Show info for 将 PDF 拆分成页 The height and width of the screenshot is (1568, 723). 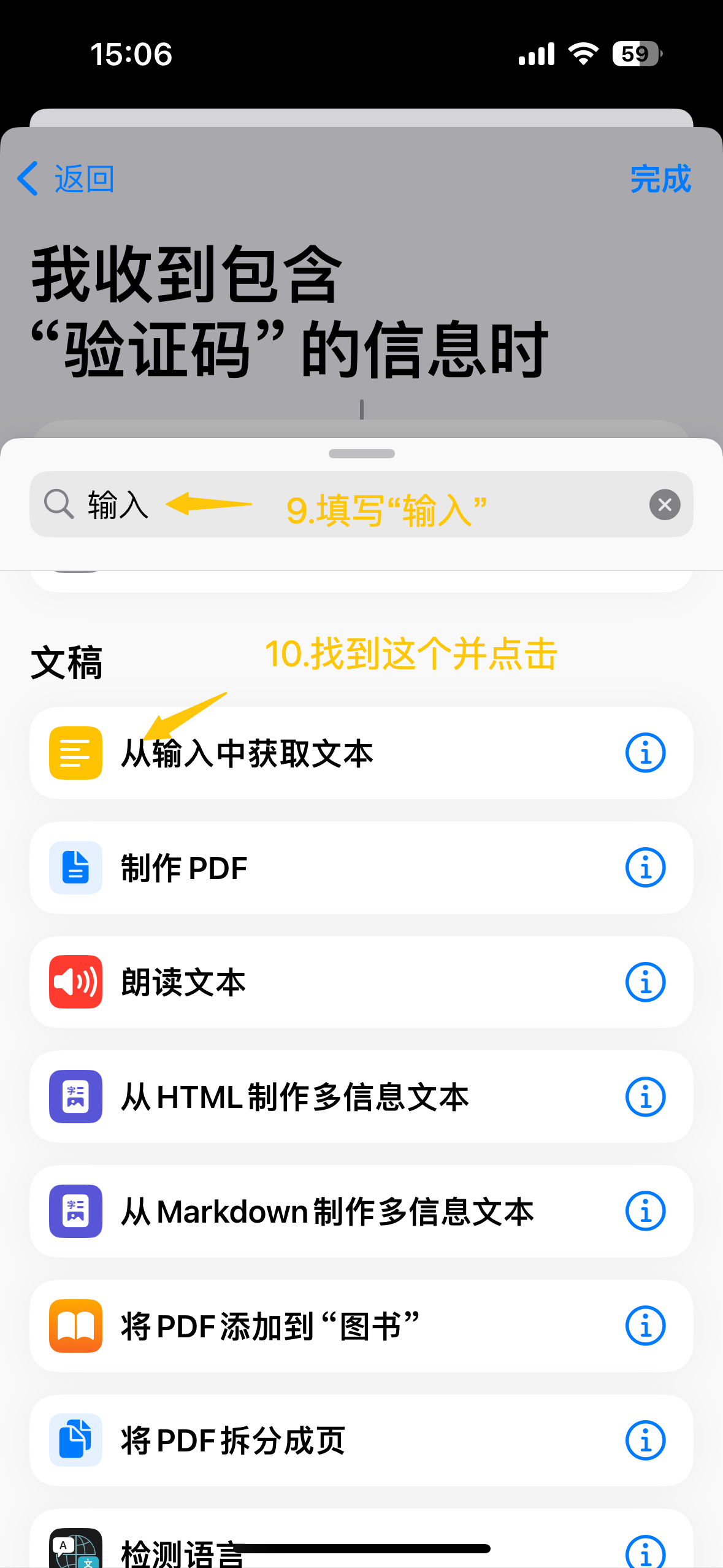pyautogui.click(x=645, y=1440)
